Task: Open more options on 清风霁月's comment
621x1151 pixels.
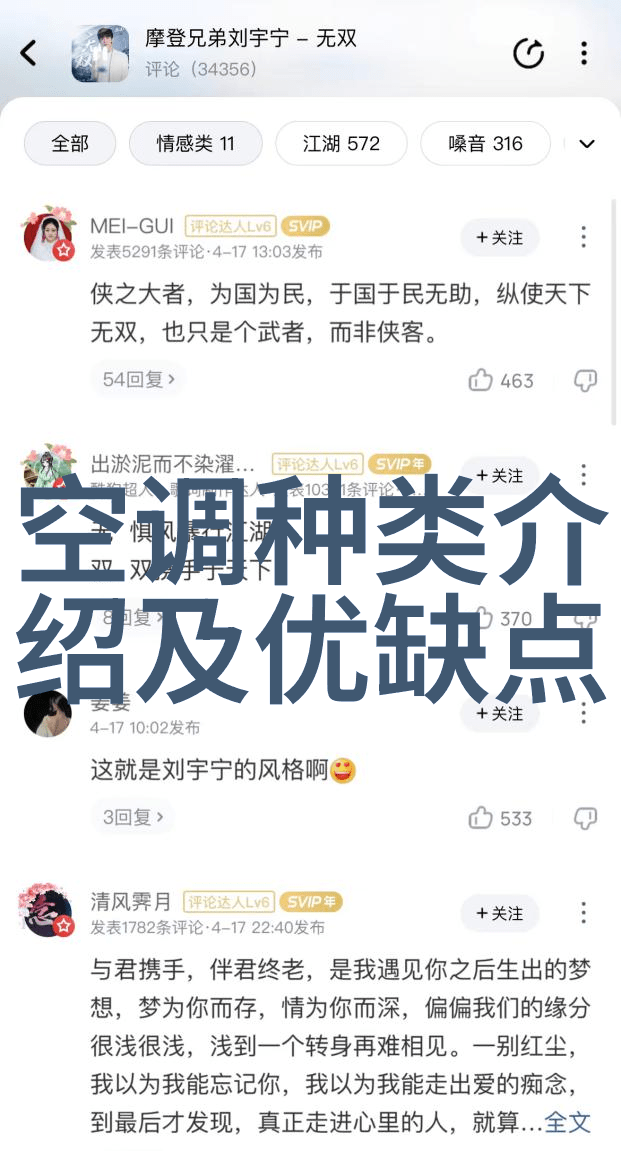Action: pyautogui.click(x=584, y=913)
